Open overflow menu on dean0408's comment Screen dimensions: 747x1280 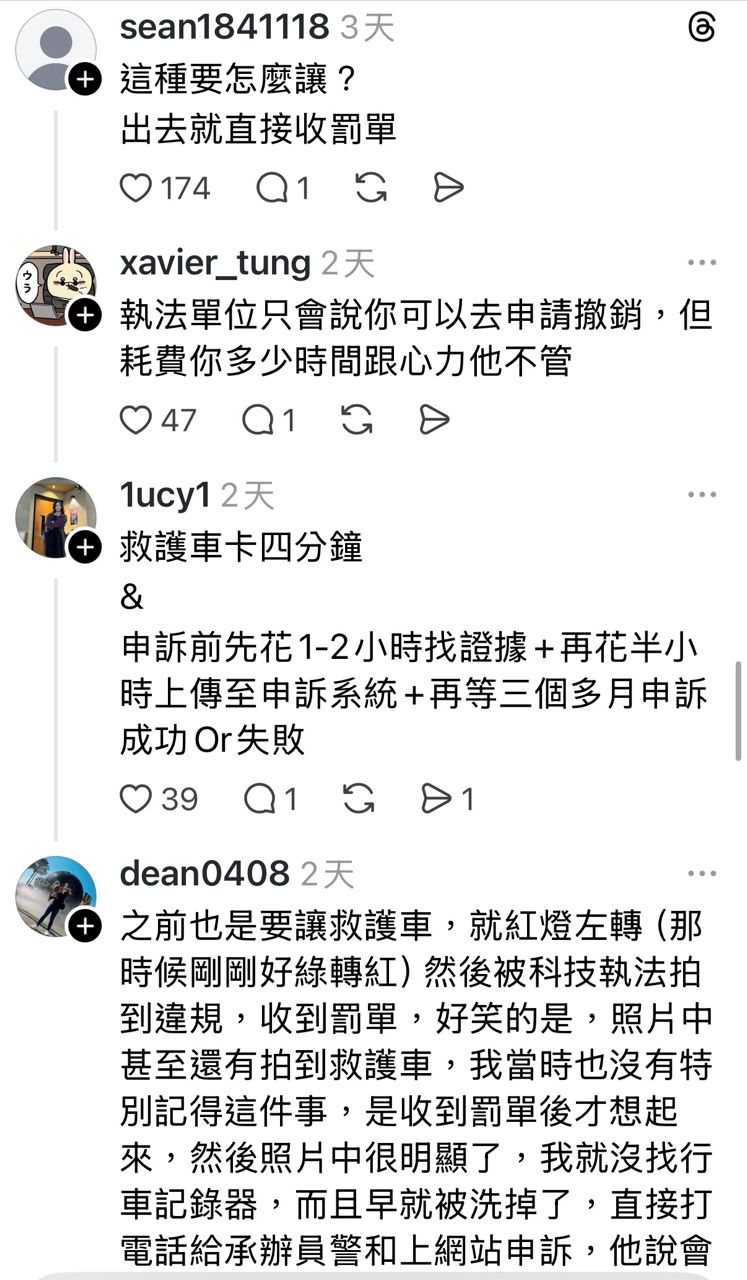702,873
